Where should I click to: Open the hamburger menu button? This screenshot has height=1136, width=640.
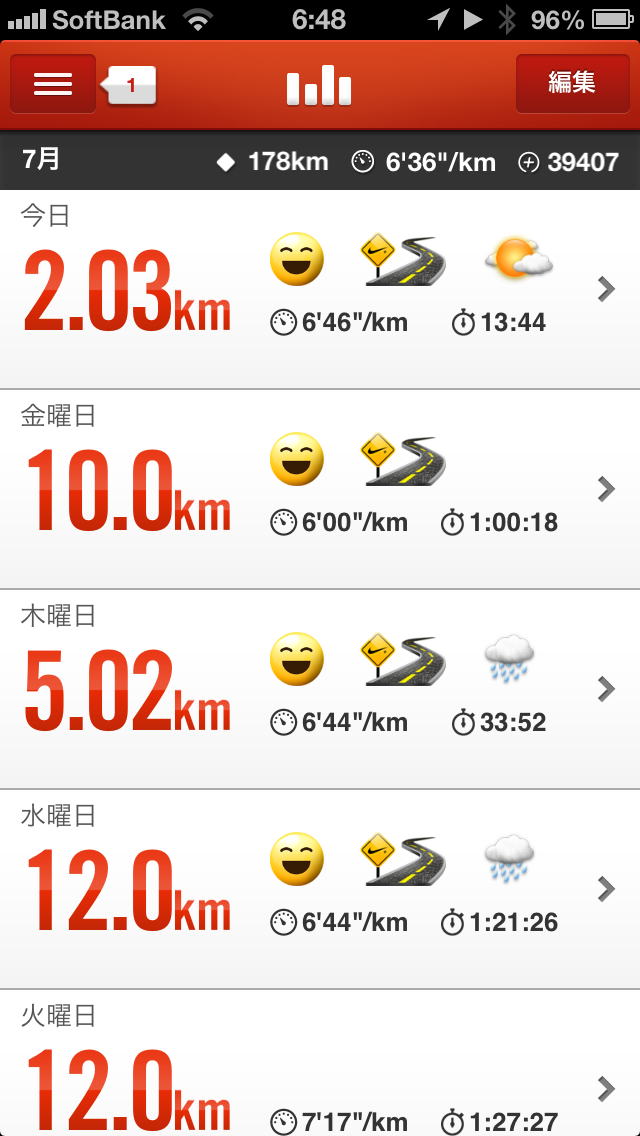pyautogui.click(x=53, y=84)
